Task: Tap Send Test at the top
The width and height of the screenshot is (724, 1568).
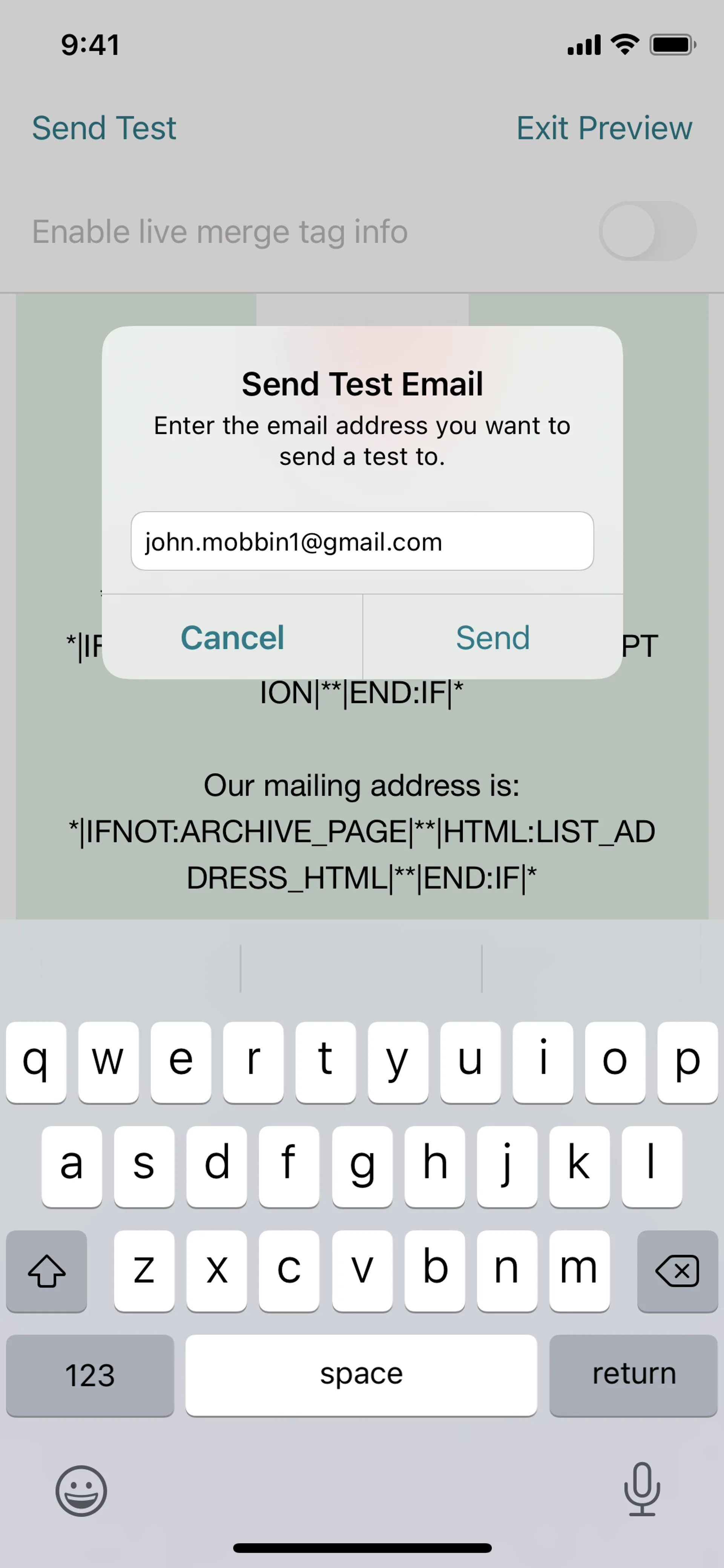Action: [104, 128]
